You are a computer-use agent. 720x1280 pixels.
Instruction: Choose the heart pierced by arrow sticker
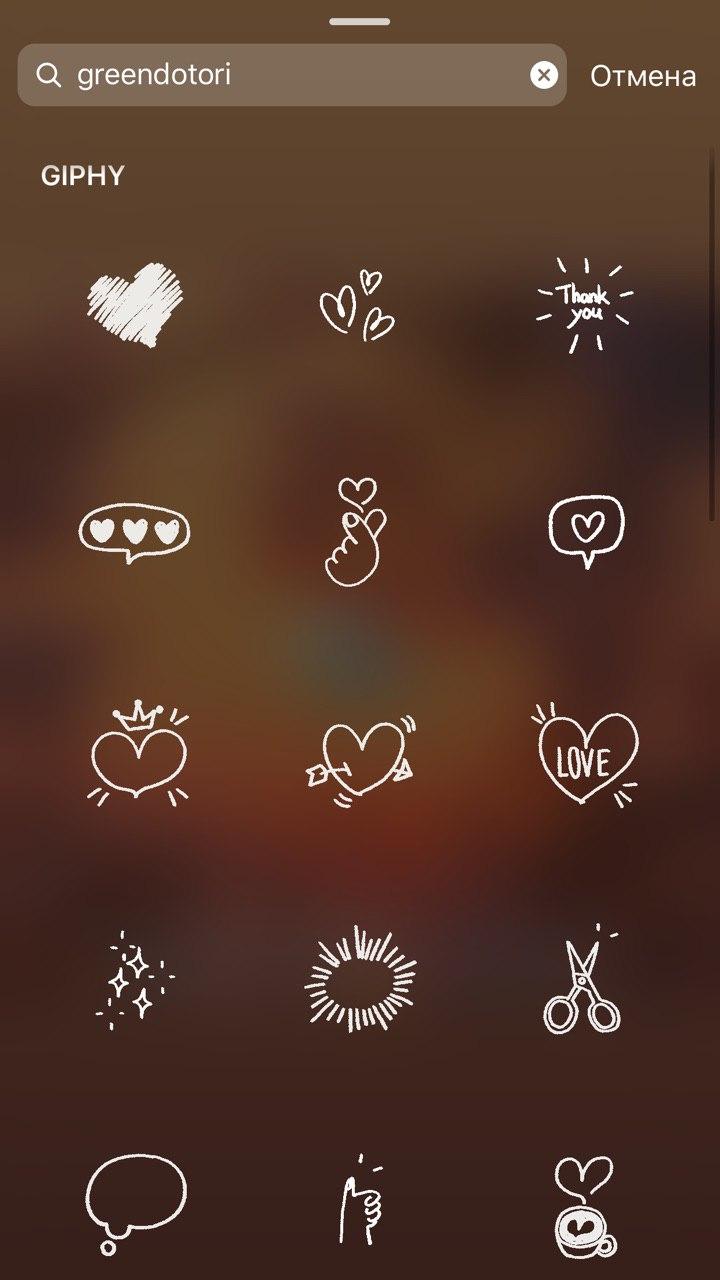[x=360, y=760]
